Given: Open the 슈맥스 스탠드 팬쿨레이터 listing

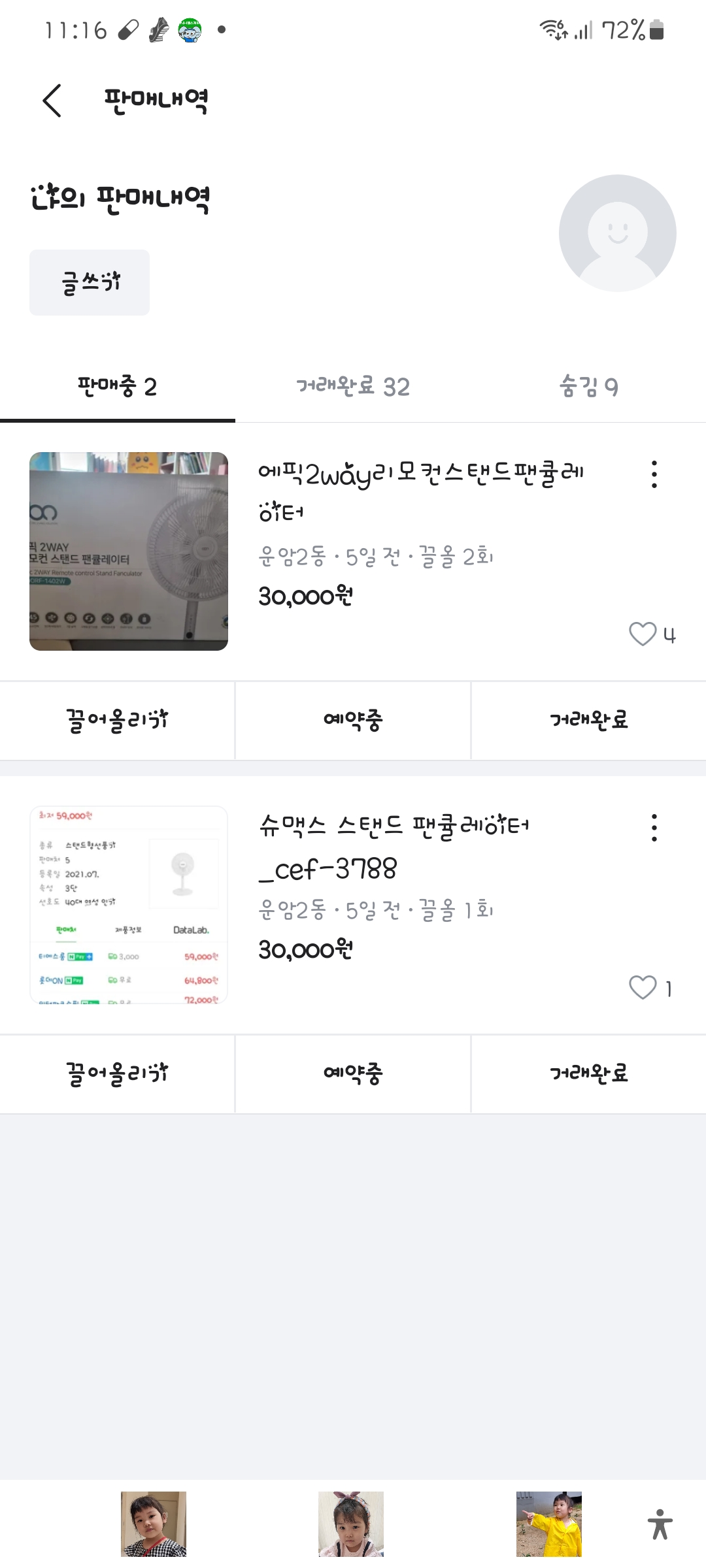Looking at the screenshot, I should pyautogui.click(x=394, y=846).
